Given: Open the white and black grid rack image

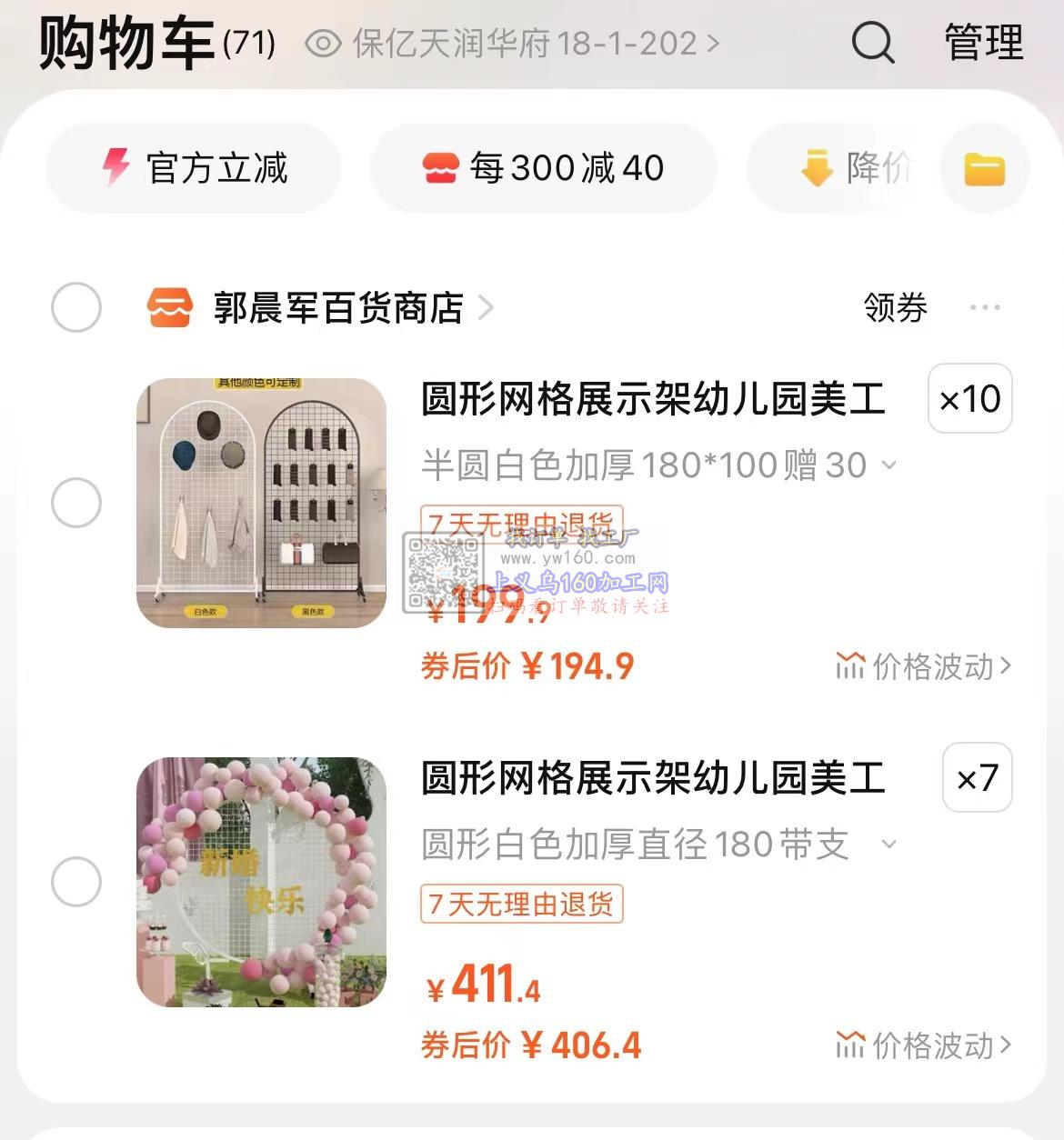Looking at the screenshot, I should click(261, 503).
